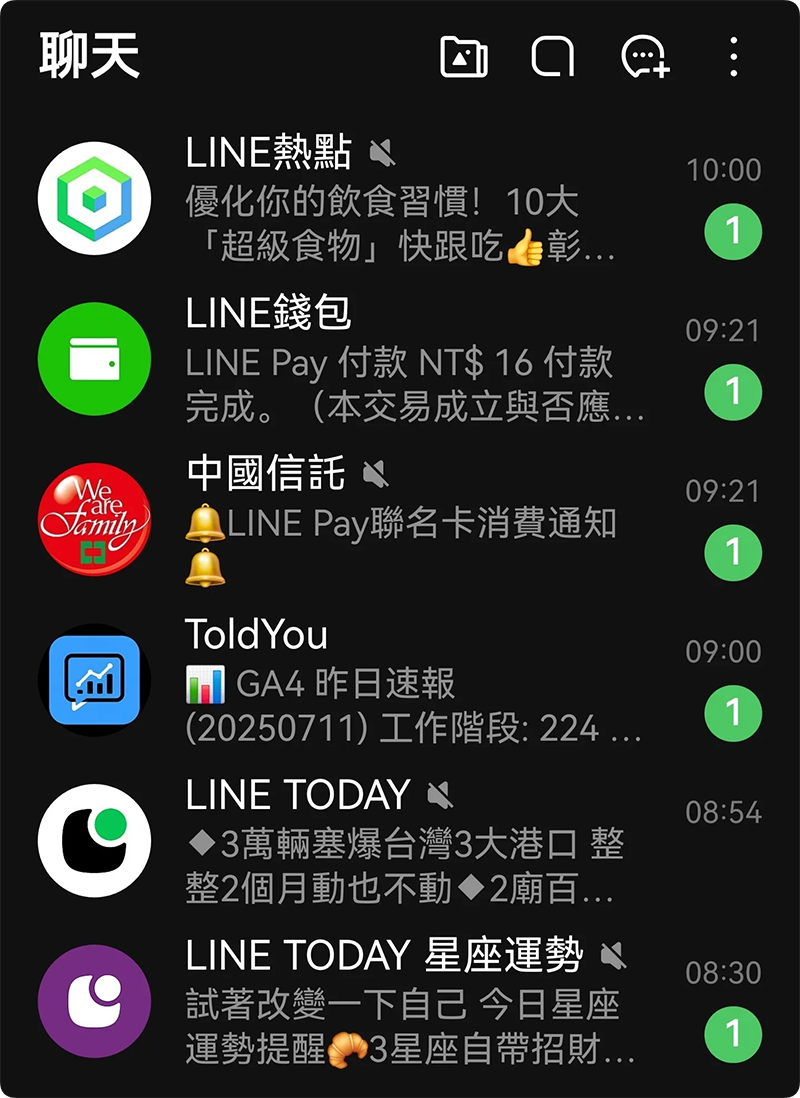
Task: Start a new chat
Action: 645,57
